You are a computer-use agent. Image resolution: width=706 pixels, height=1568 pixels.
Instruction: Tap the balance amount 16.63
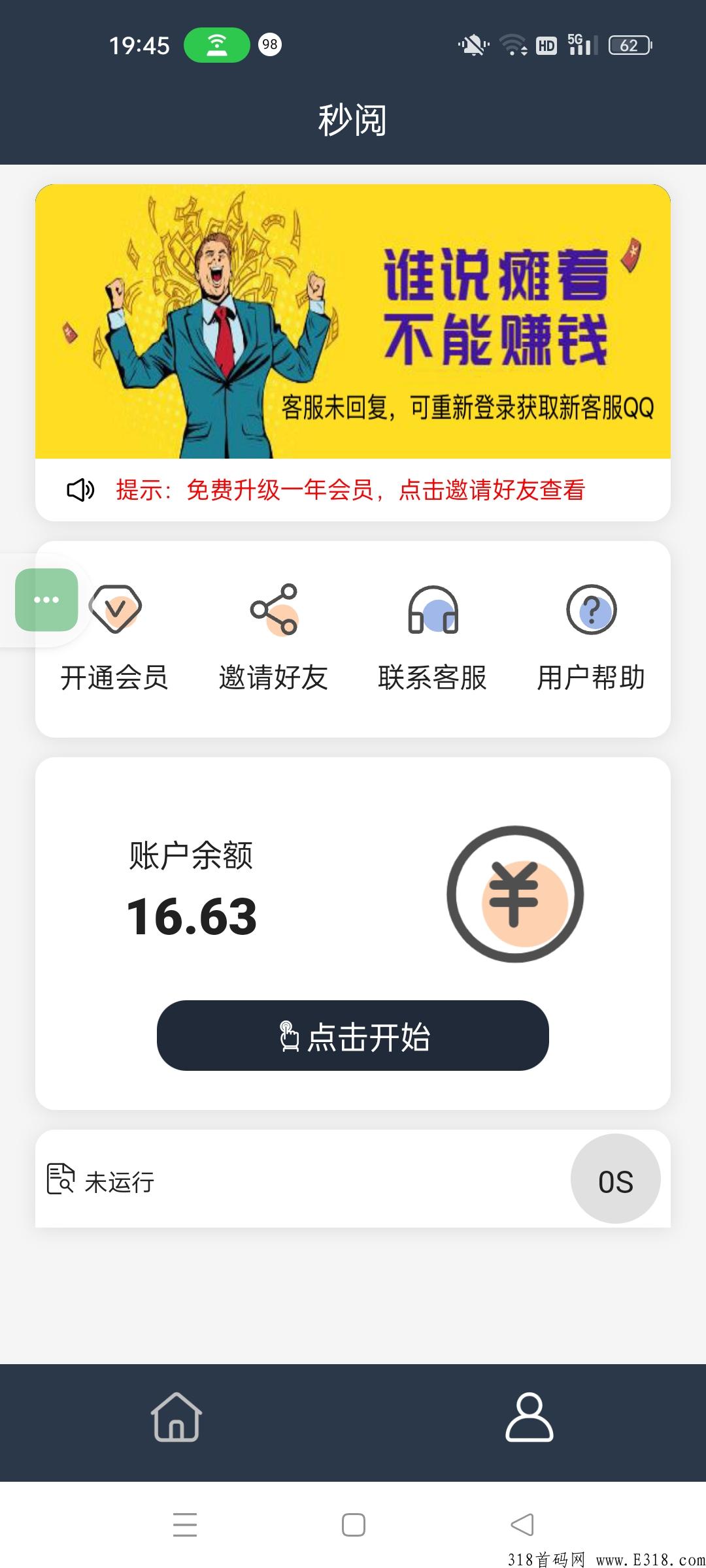192,917
